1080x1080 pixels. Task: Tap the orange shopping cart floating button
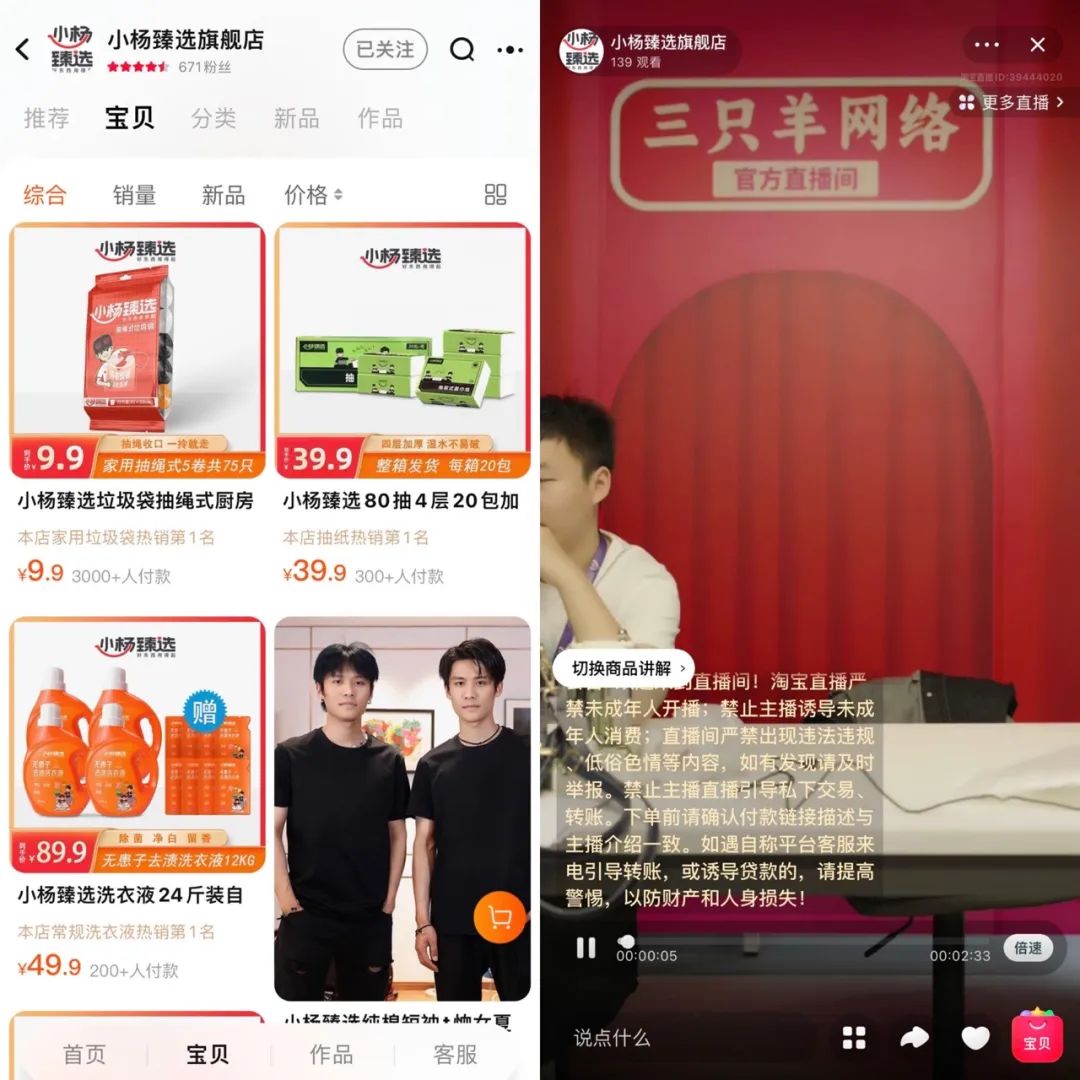click(x=499, y=917)
